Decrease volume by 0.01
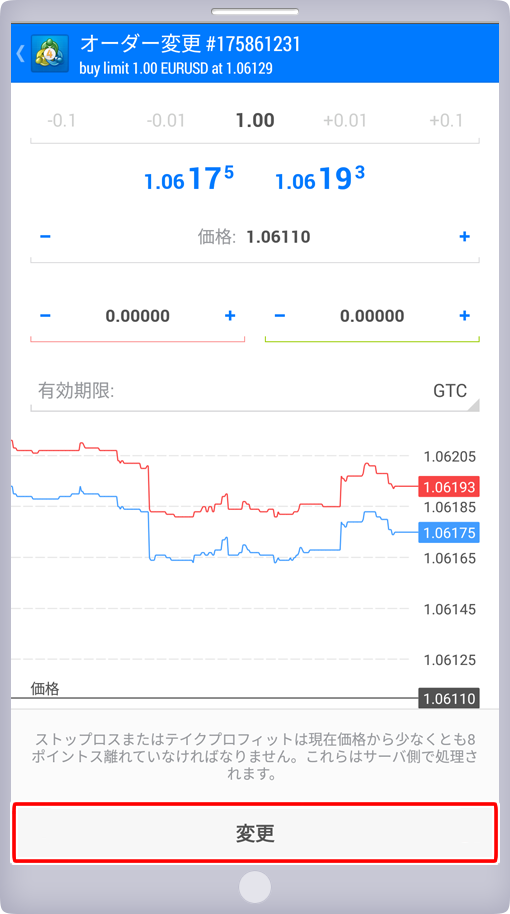 tap(166, 121)
